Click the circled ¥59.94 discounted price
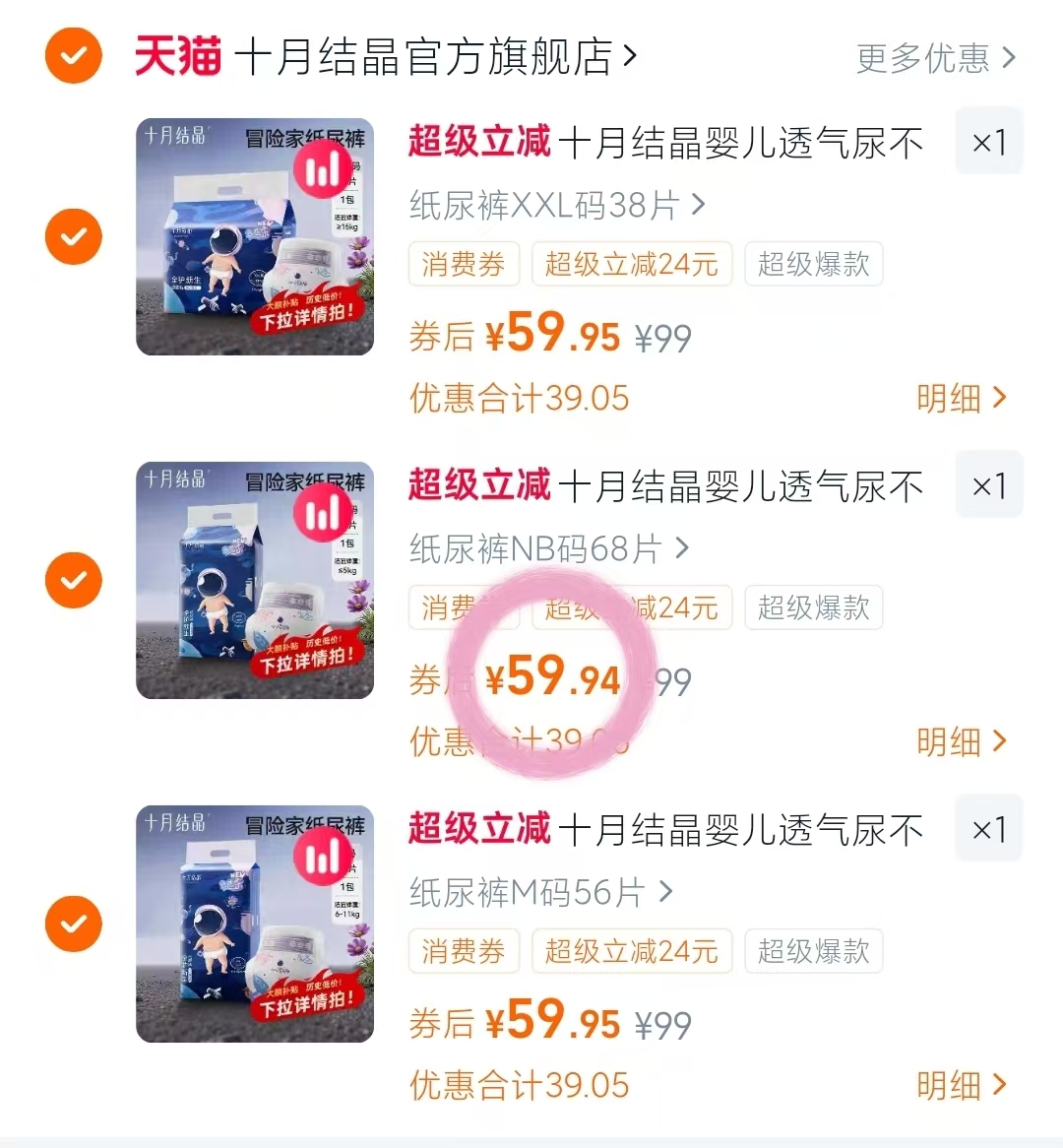1063x1148 pixels. pyautogui.click(x=553, y=678)
